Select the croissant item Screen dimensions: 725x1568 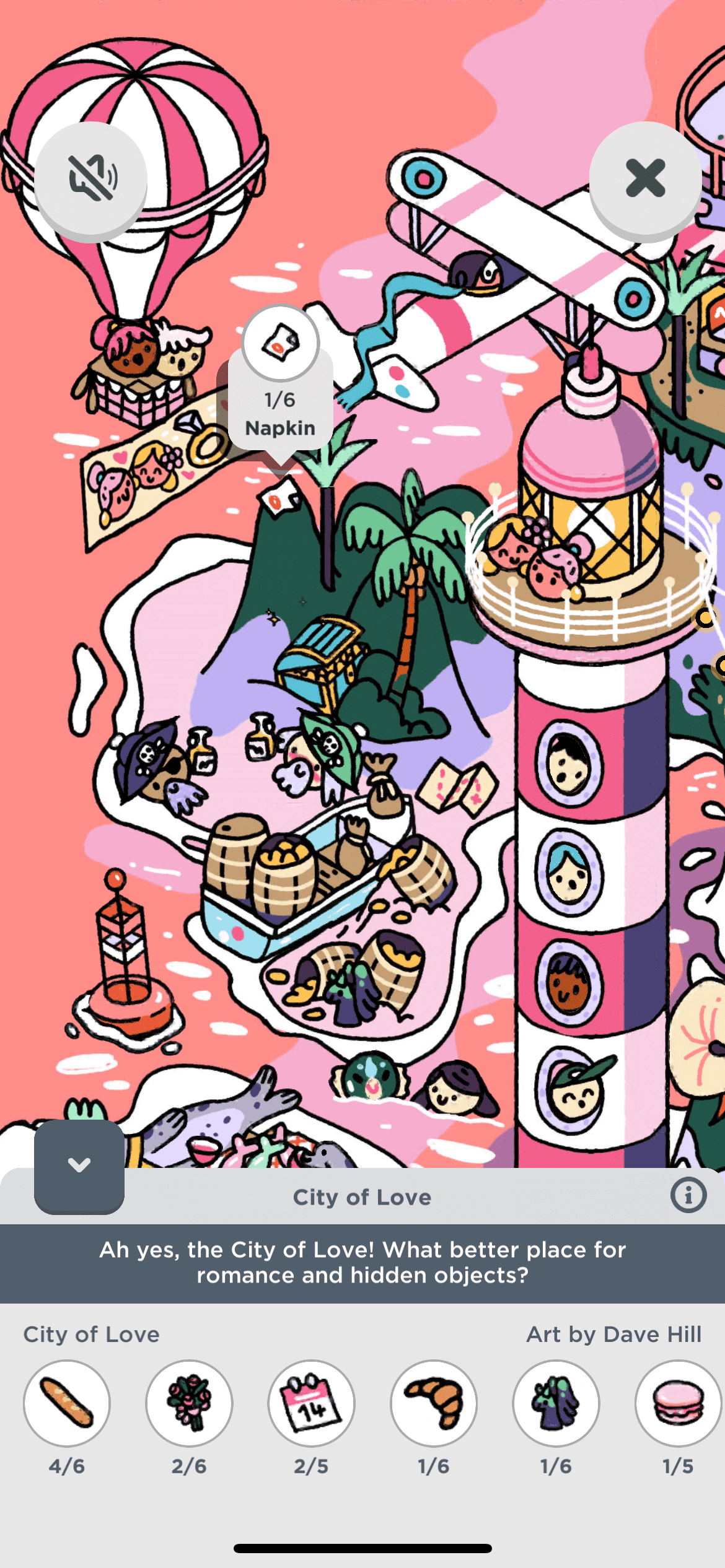[x=434, y=1403]
